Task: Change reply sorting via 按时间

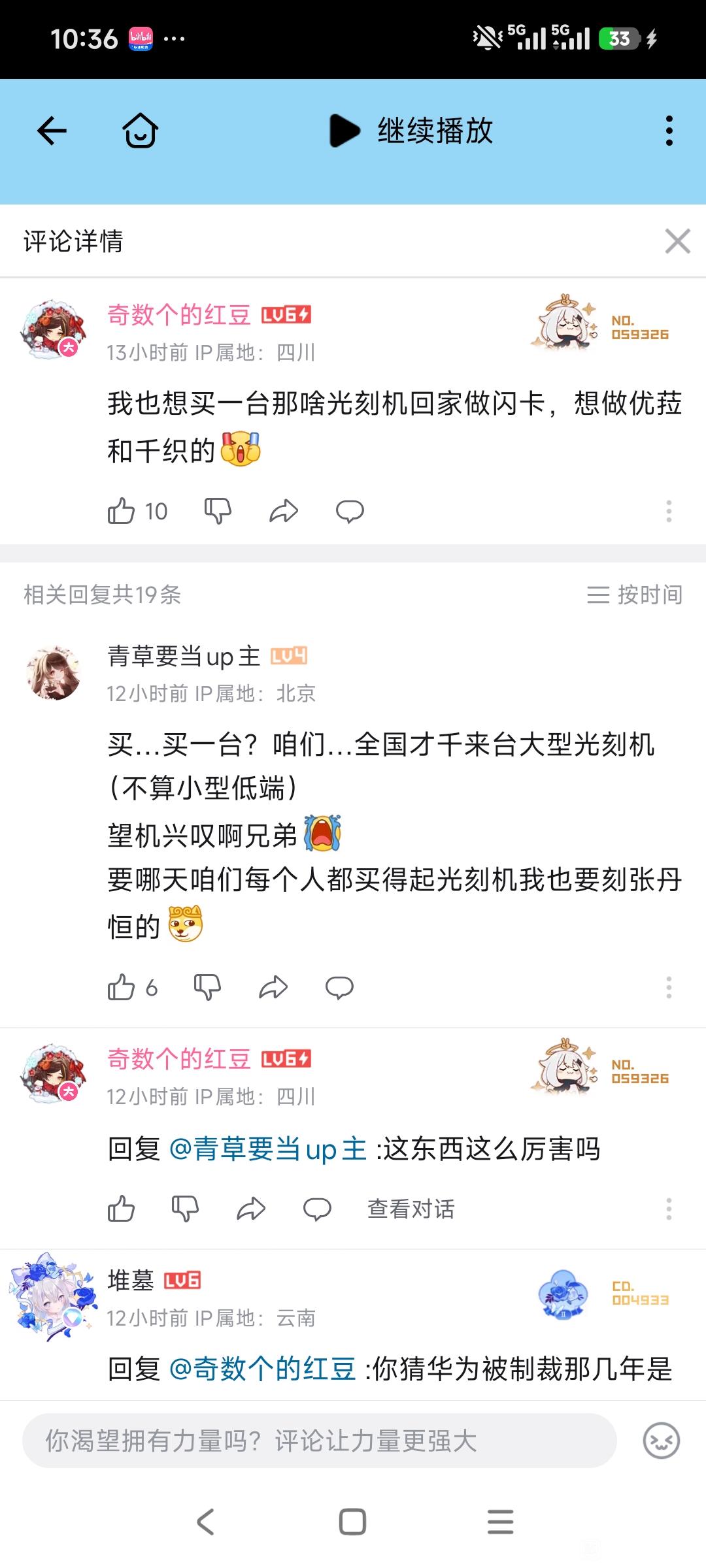Action: [x=634, y=595]
